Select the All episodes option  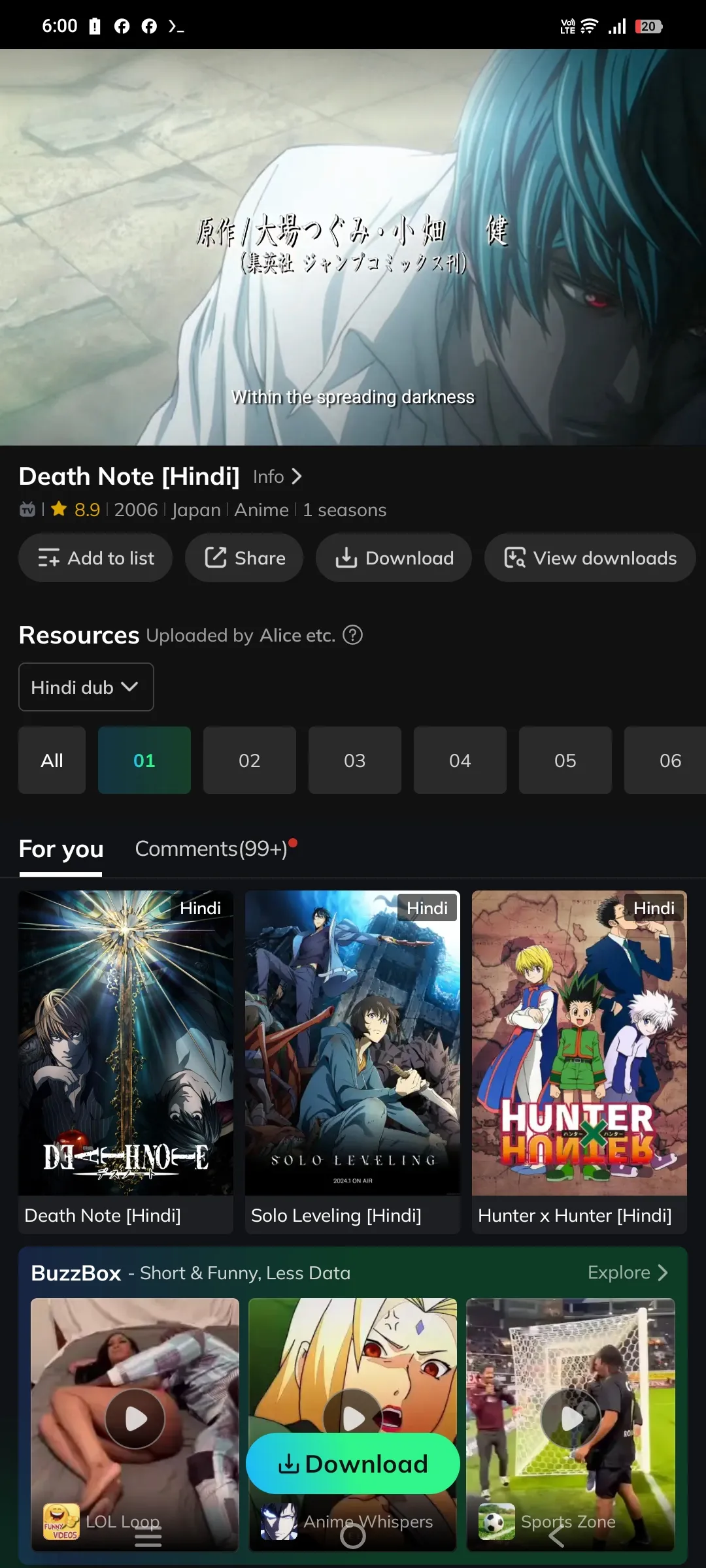[52, 760]
